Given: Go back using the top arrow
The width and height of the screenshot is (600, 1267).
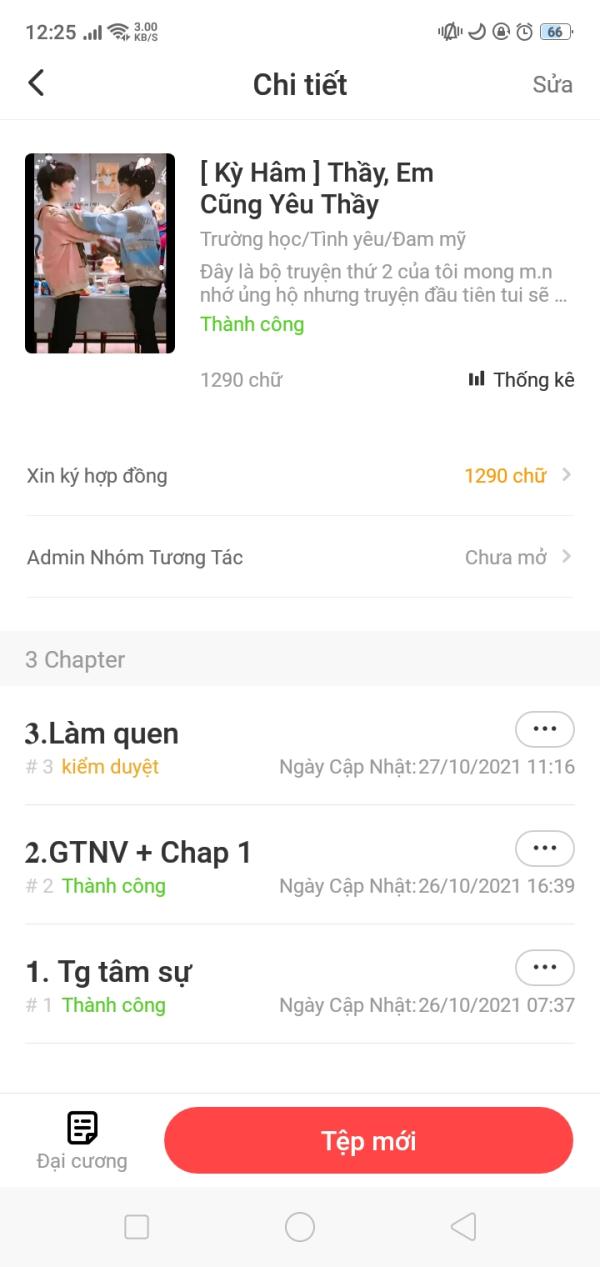Looking at the screenshot, I should [37, 83].
